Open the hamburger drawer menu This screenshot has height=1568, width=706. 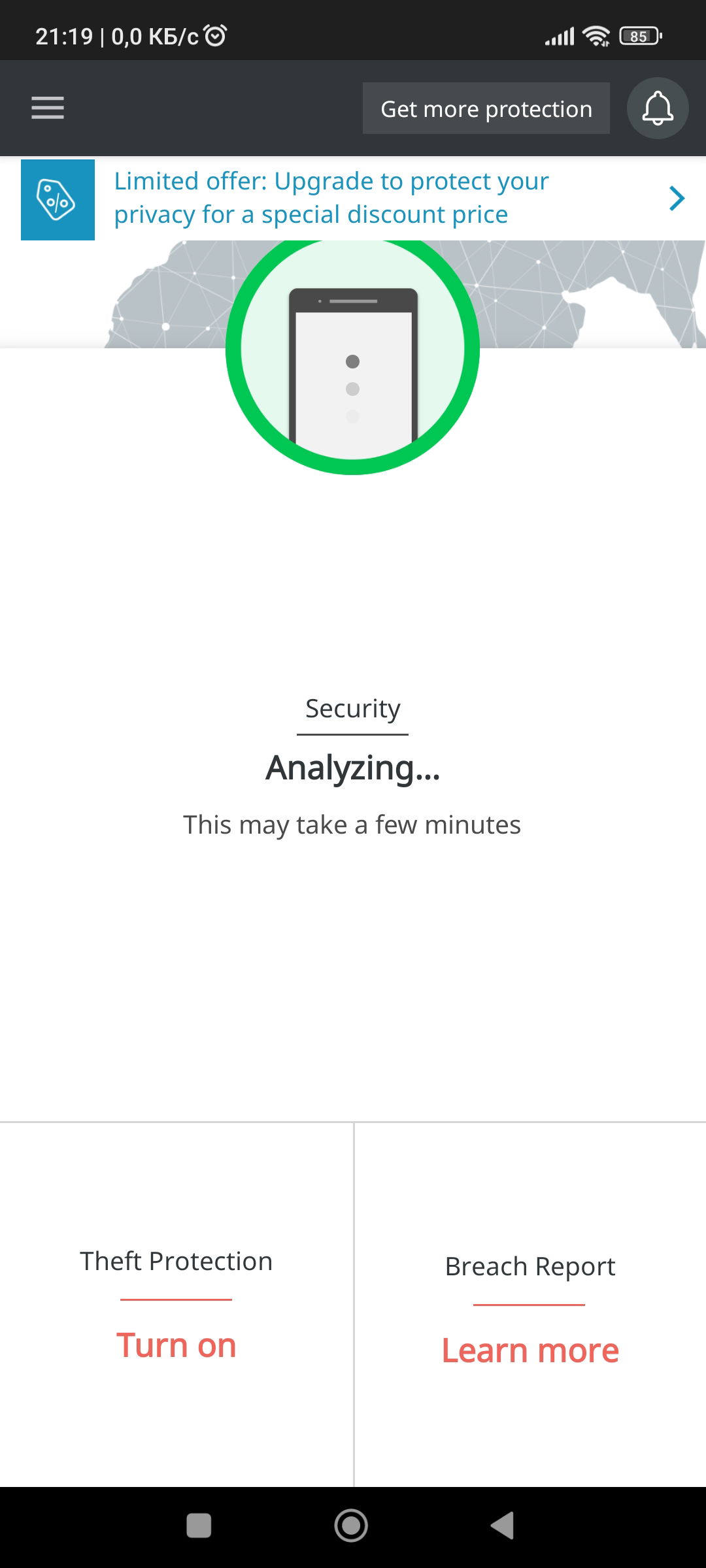click(x=48, y=108)
